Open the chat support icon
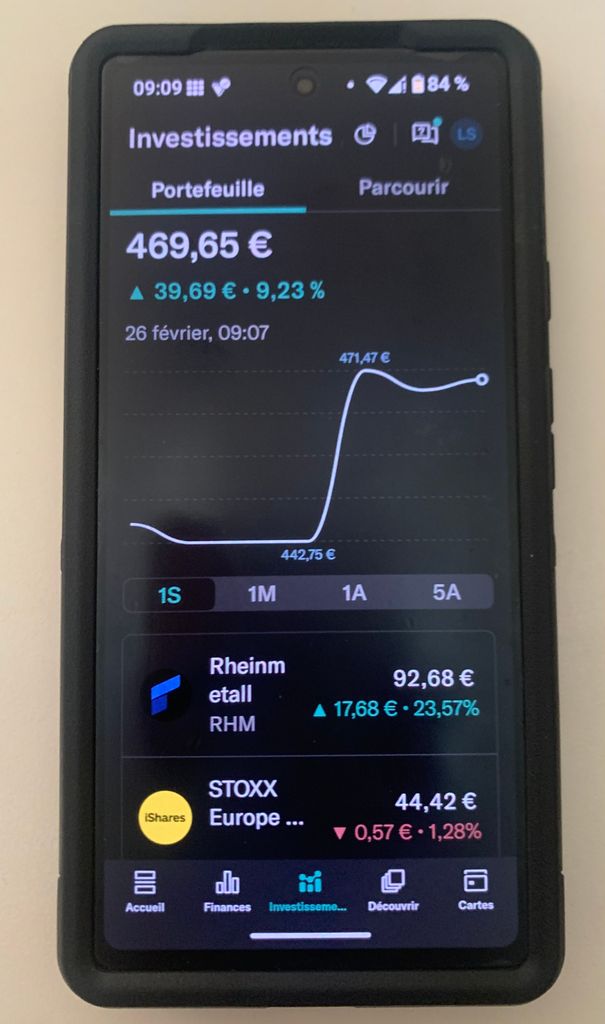This screenshot has width=605, height=1024. [x=425, y=134]
